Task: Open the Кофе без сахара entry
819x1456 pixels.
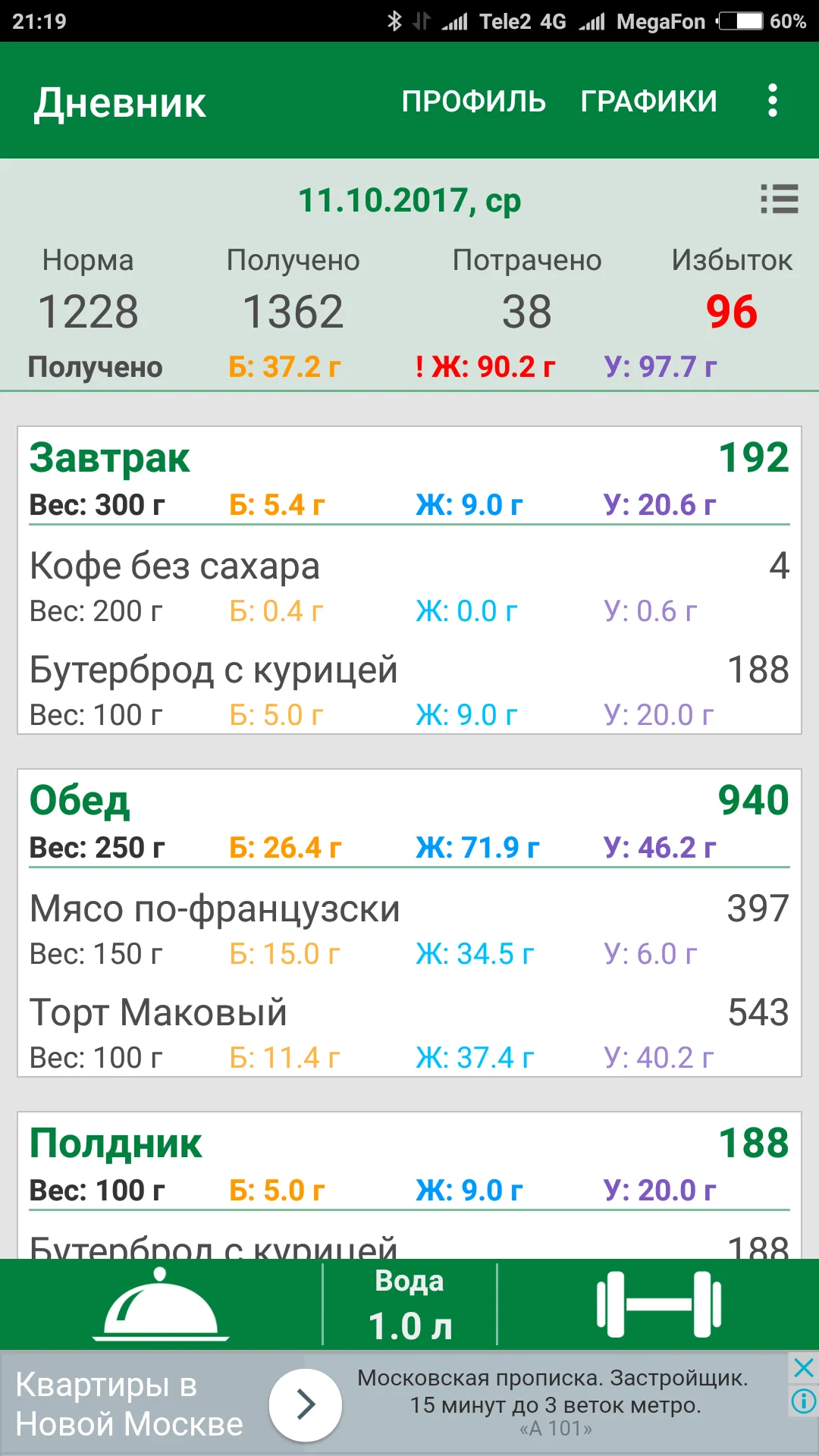Action: [x=409, y=586]
